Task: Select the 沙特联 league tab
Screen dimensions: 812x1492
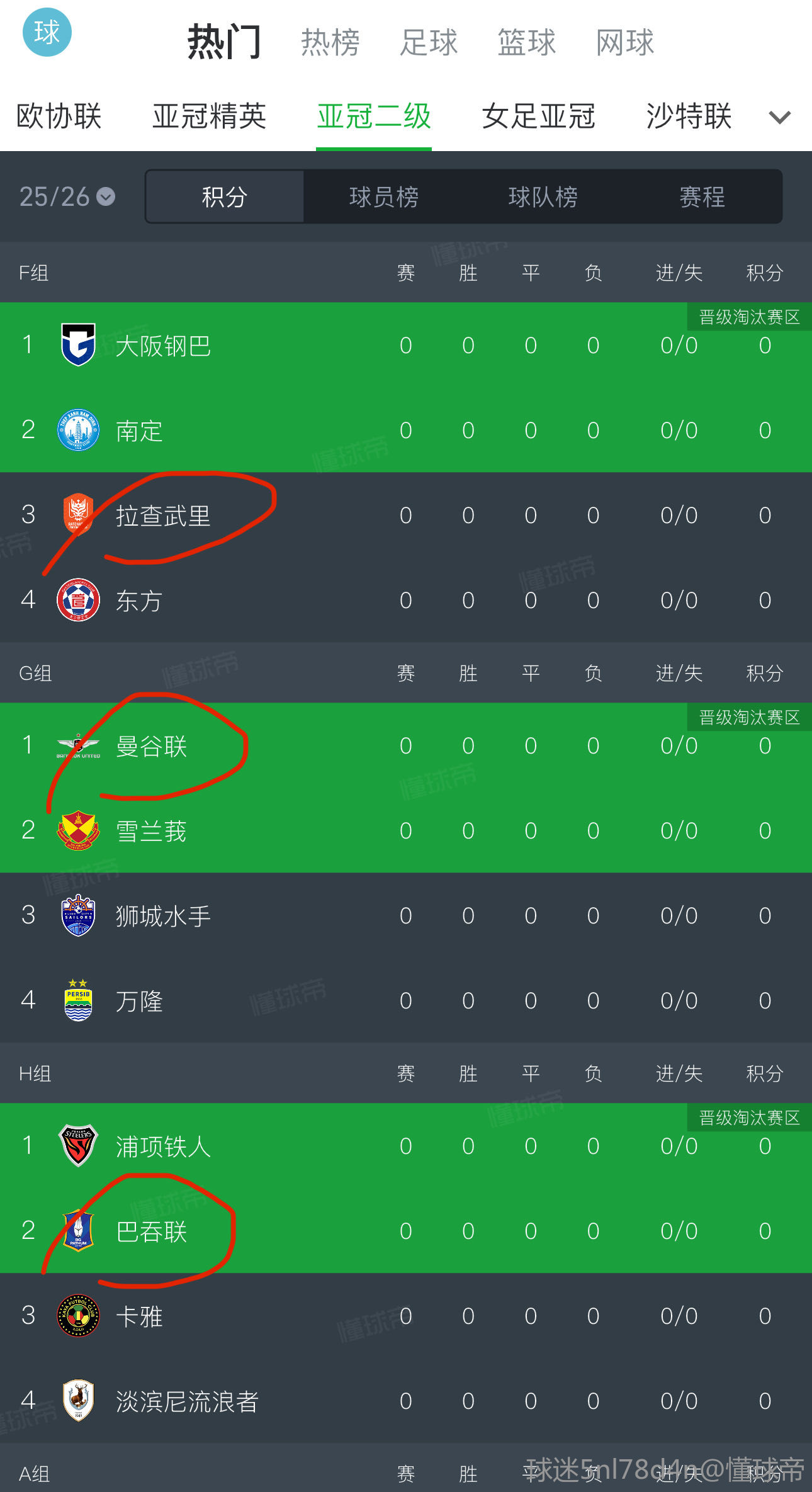Action: point(689,116)
